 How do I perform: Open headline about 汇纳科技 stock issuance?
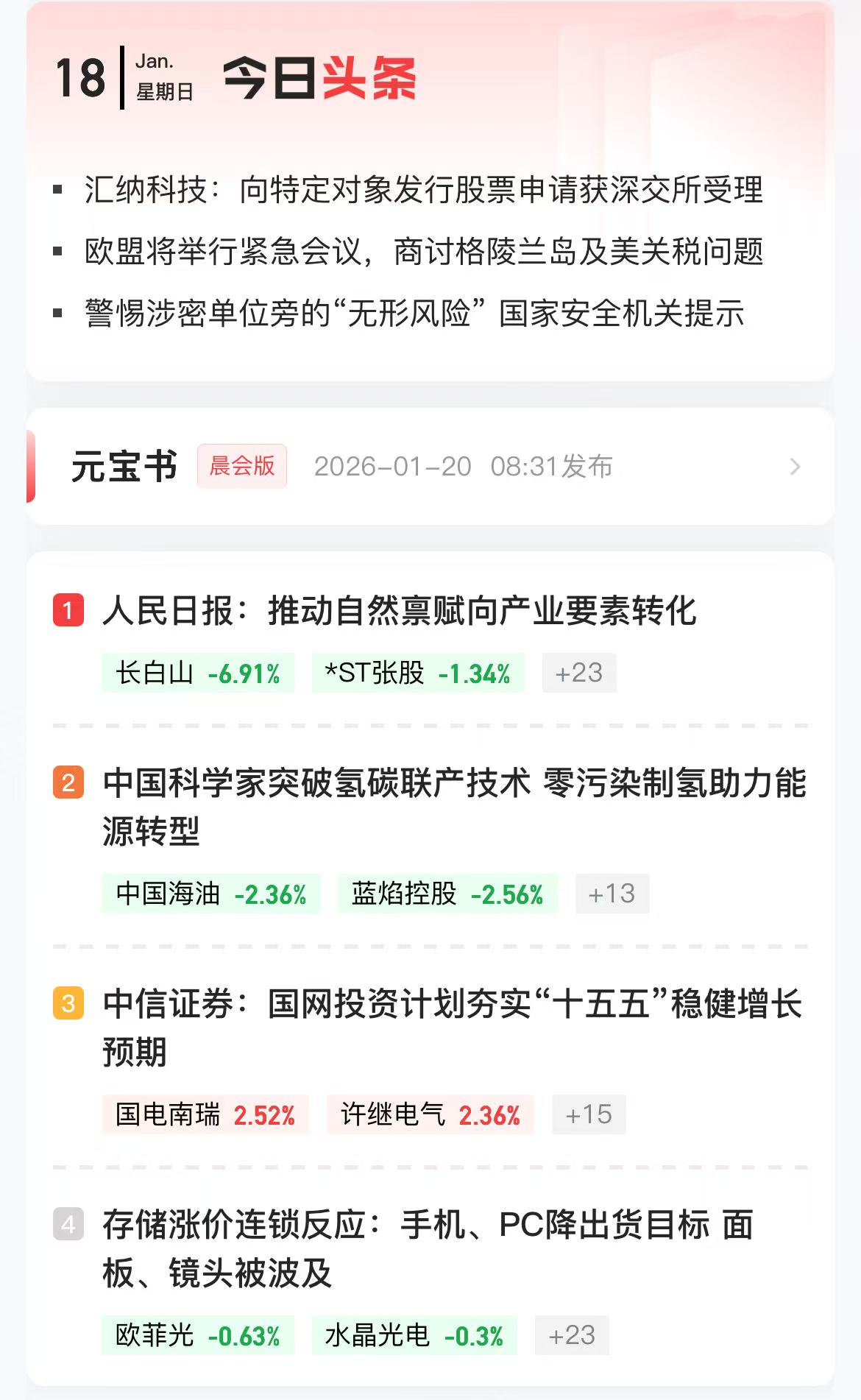point(423,190)
